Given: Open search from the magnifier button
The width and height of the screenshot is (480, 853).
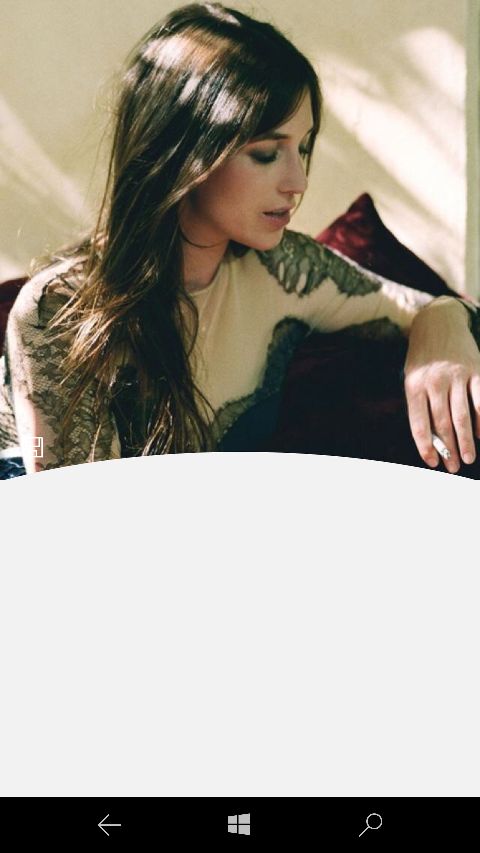Looking at the screenshot, I should coord(371,825).
